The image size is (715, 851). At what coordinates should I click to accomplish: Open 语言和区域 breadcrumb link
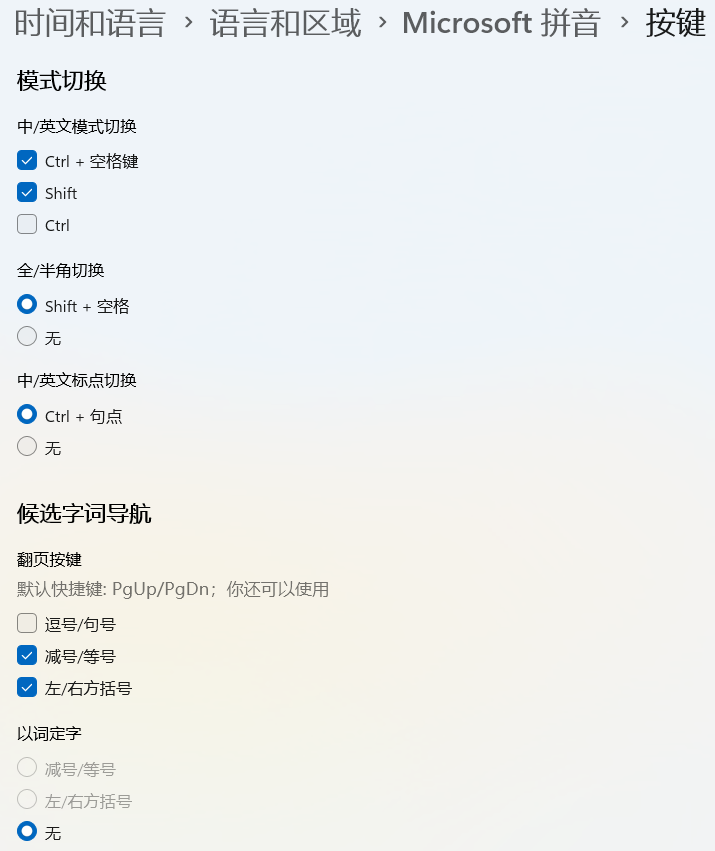pos(285,24)
